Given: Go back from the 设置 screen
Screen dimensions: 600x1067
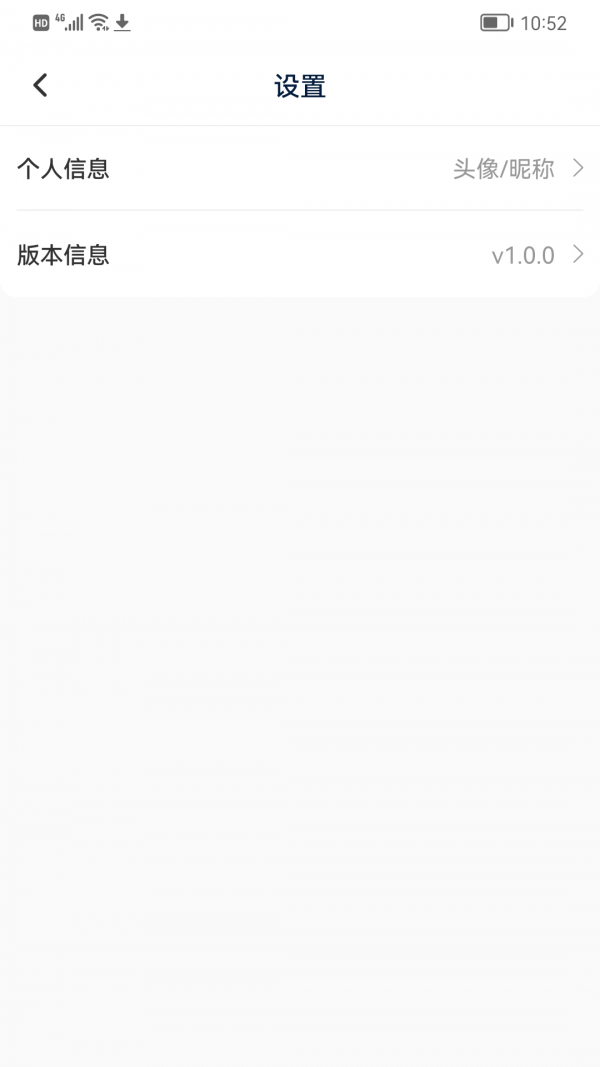Looking at the screenshot, I should point(40,86).
